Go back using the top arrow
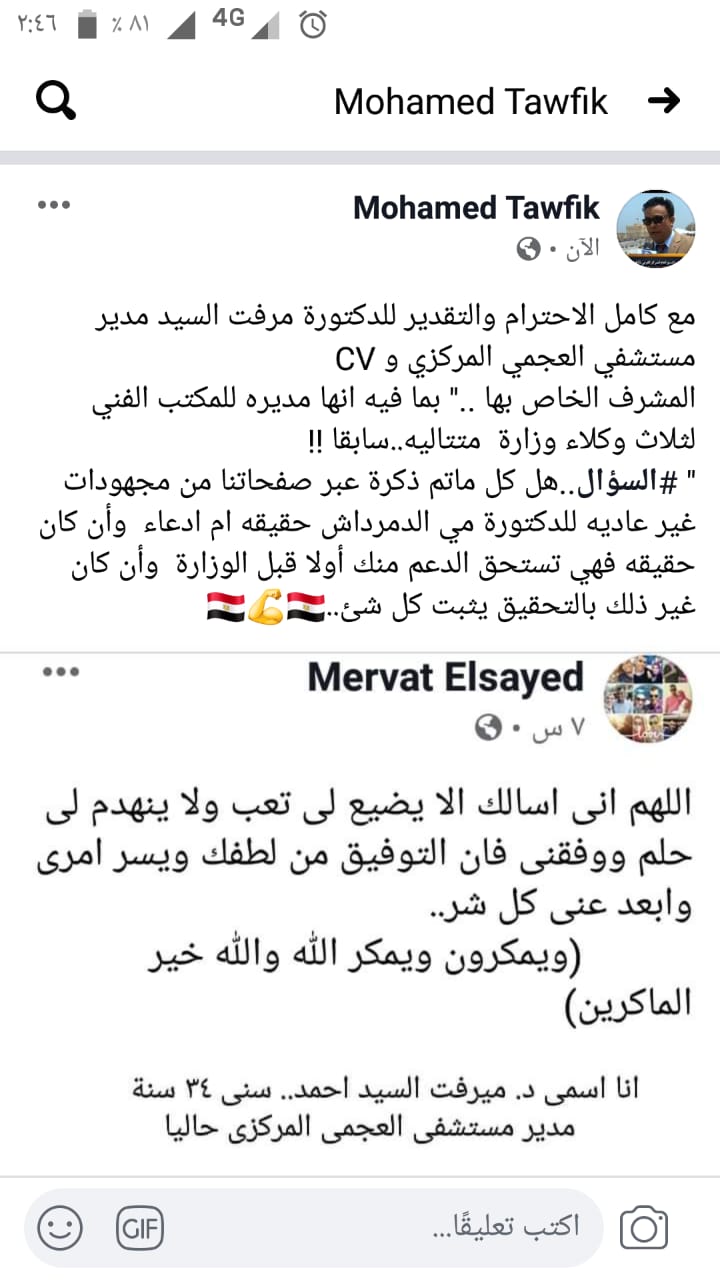Viewport: 720px width, 1280px height. pos(664,100)
